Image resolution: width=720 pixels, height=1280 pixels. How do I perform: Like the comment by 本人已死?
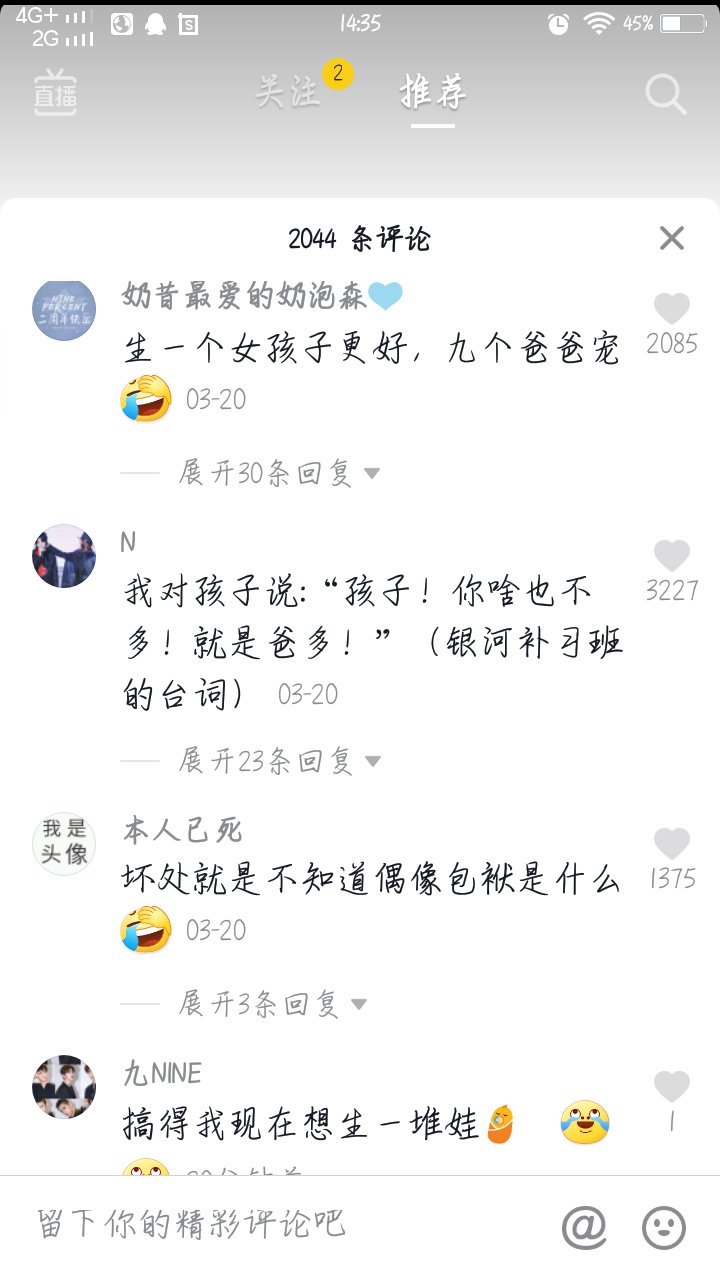[x=671, y=843]
